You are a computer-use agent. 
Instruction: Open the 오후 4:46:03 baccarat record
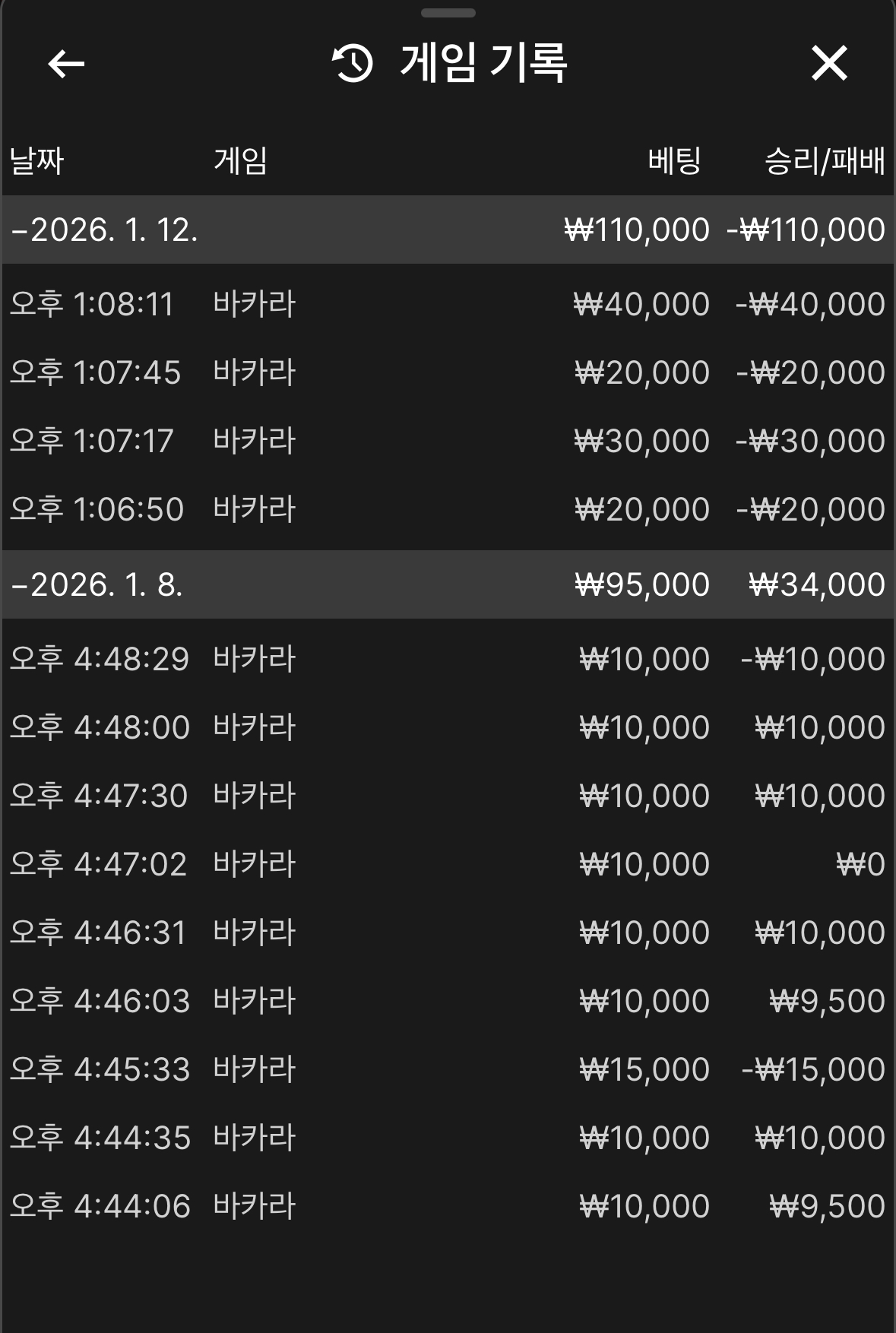447,1001
